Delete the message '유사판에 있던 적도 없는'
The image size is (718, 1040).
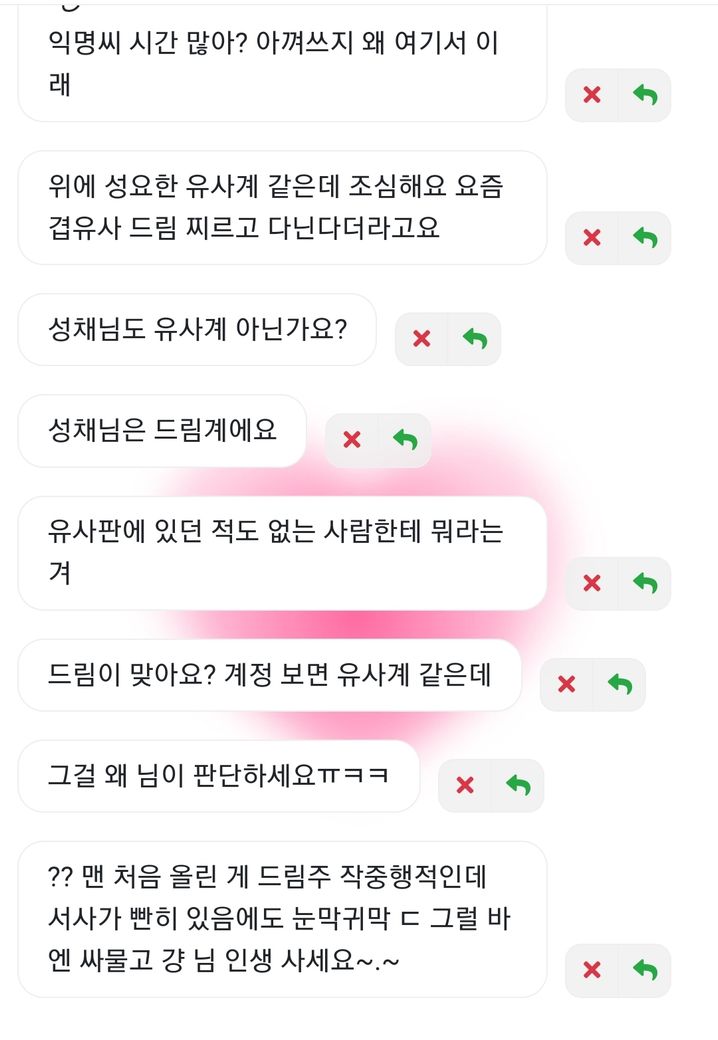click(592, 583)
